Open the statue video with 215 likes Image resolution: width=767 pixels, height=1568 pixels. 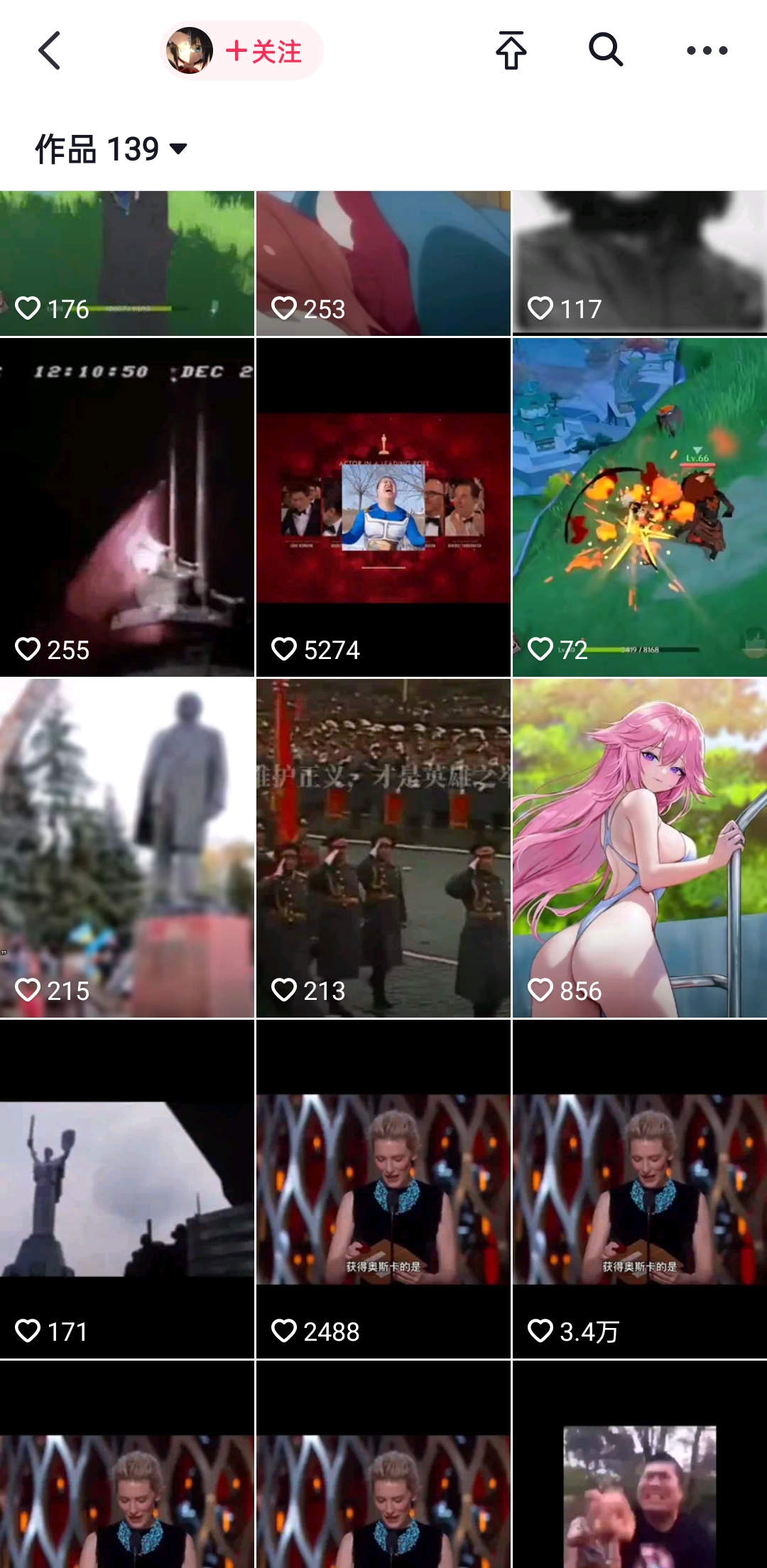[127, 848]
